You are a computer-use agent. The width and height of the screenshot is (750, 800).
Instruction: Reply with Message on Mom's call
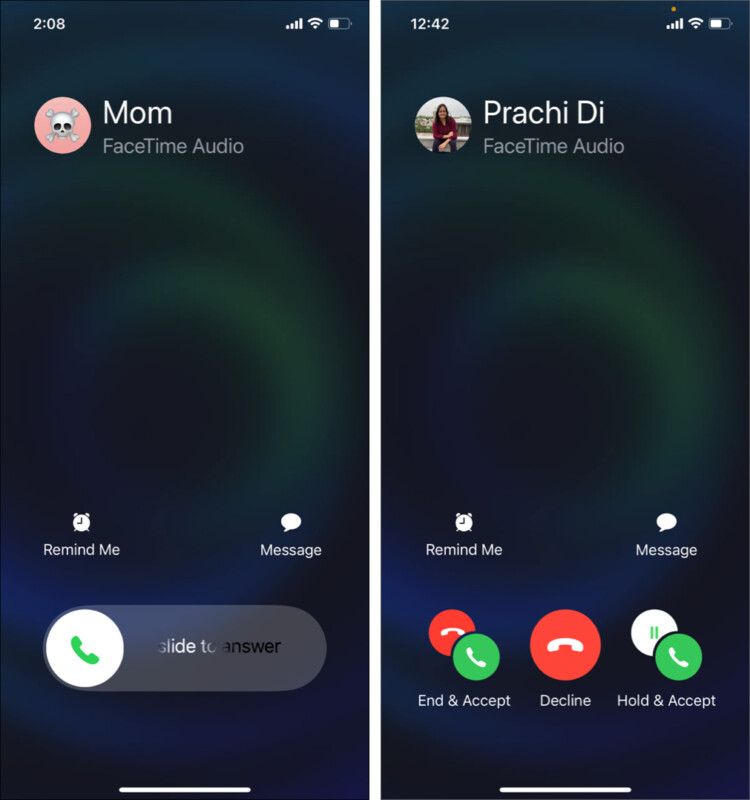(x=291, y=533)
